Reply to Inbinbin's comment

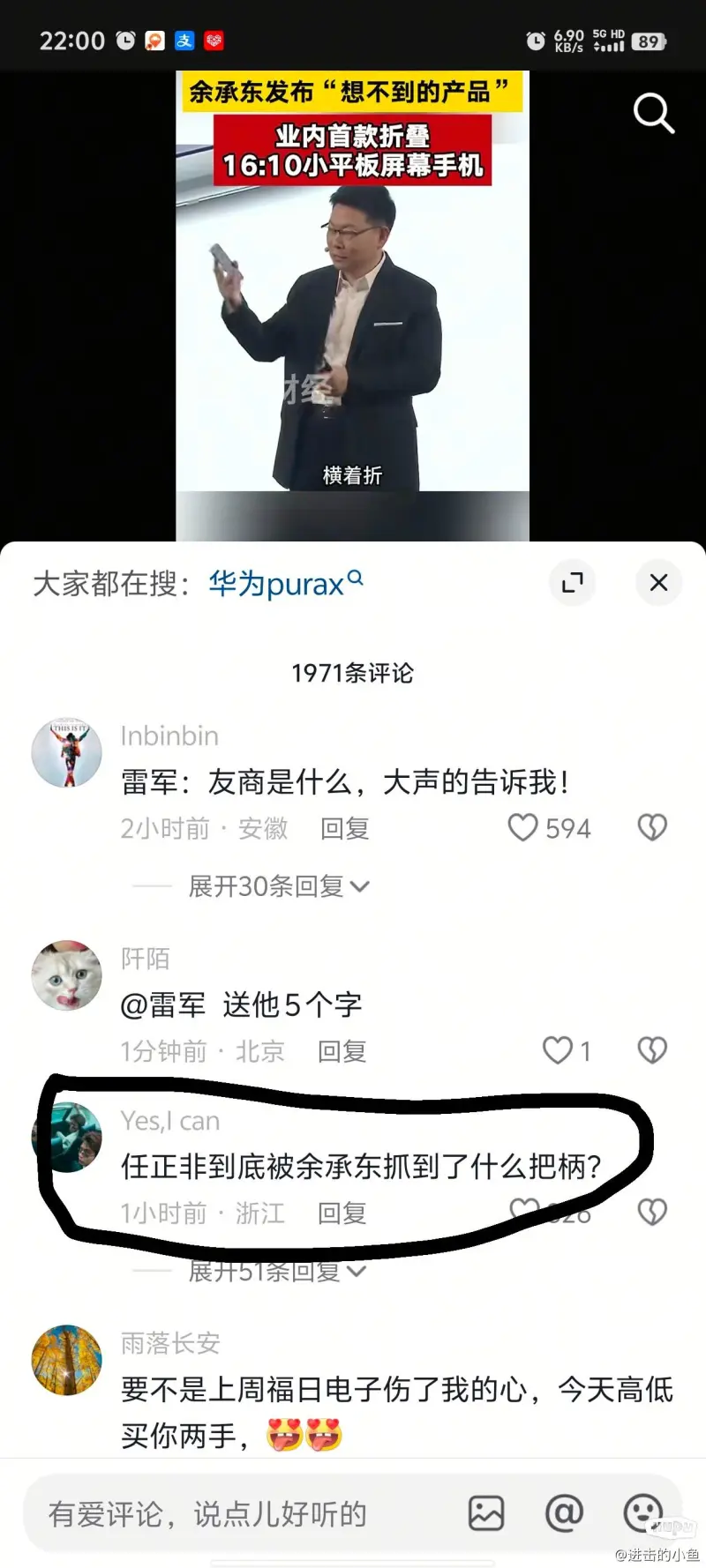(344, 828)
